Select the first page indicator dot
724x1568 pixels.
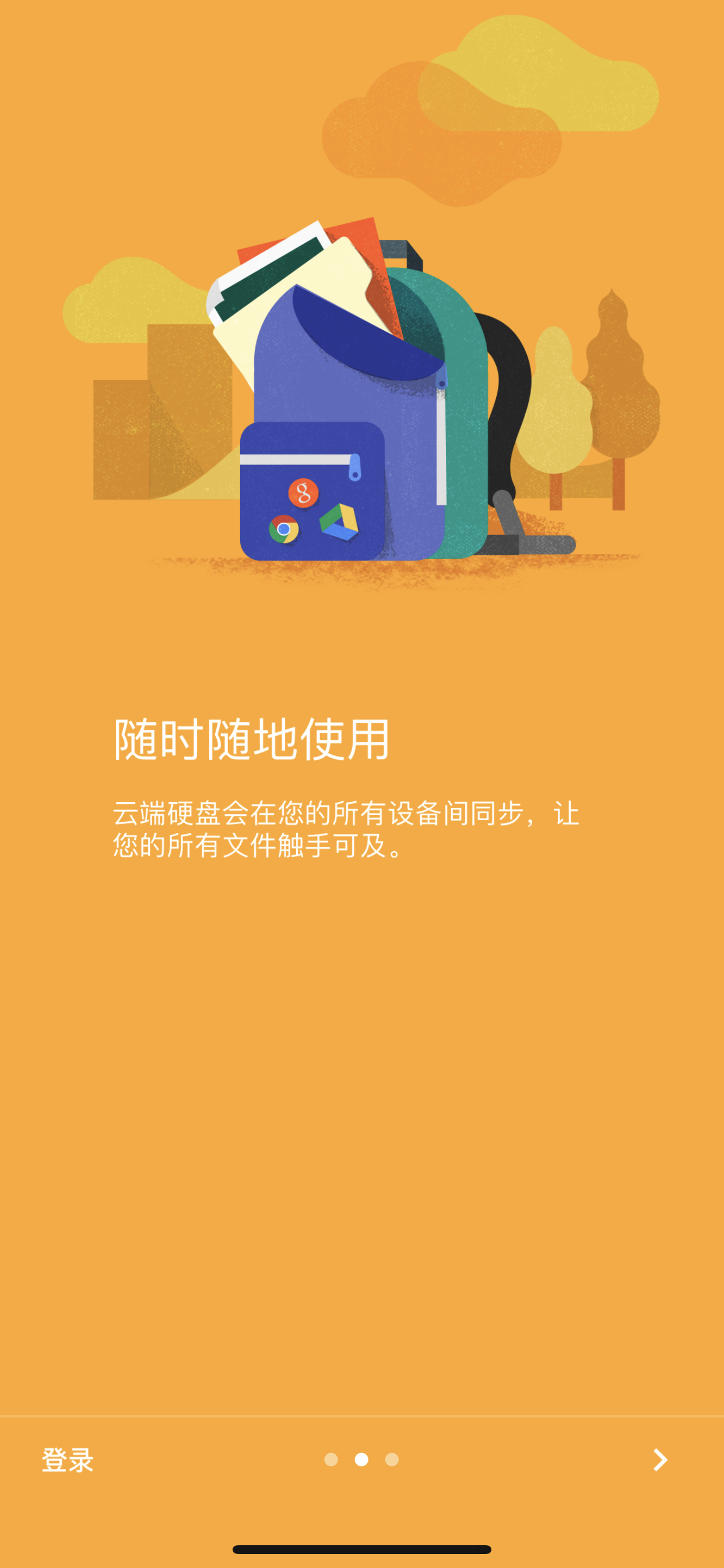pos(331,1459)
